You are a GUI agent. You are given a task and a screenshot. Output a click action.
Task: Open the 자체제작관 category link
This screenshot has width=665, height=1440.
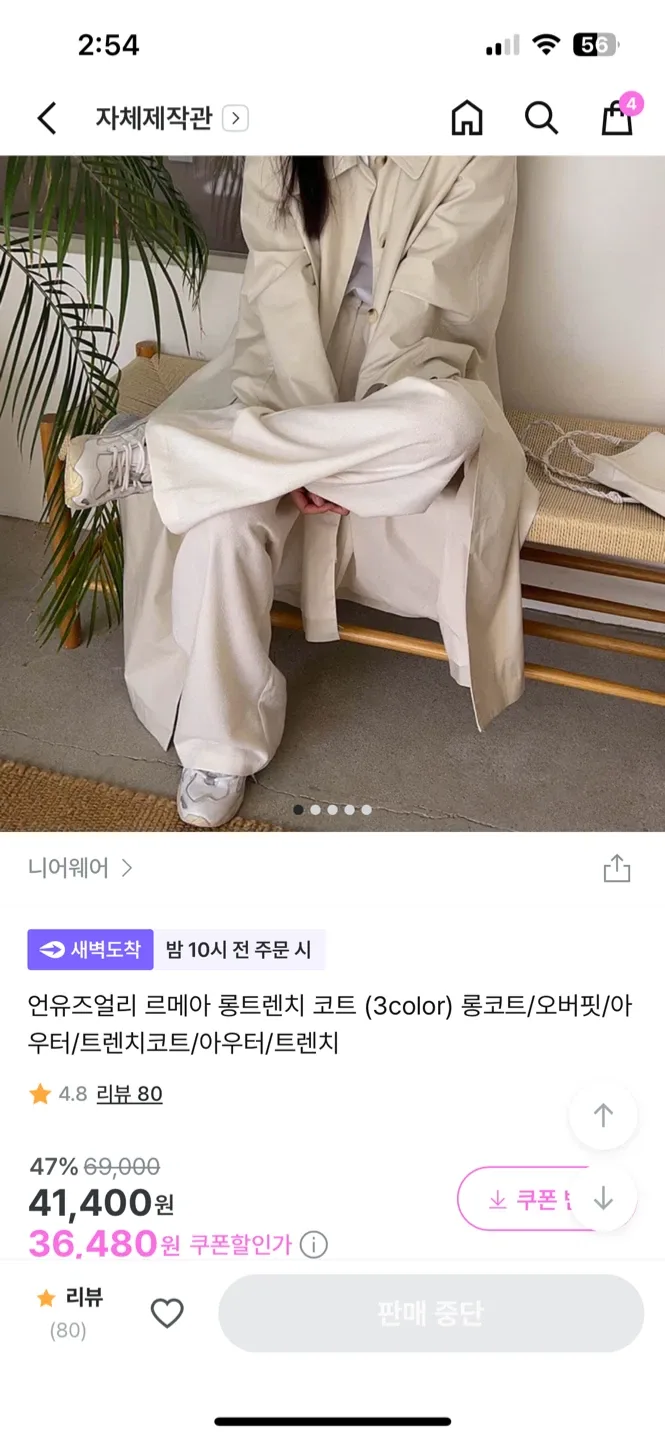[x=170, y=118]
